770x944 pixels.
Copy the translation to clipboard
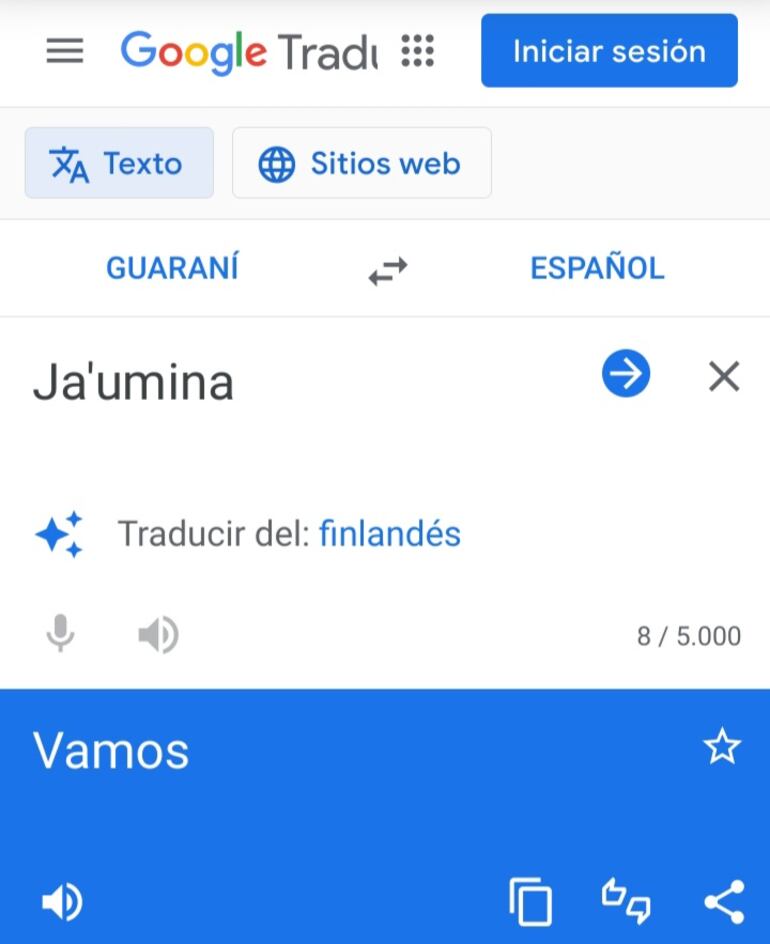point(531,900)
